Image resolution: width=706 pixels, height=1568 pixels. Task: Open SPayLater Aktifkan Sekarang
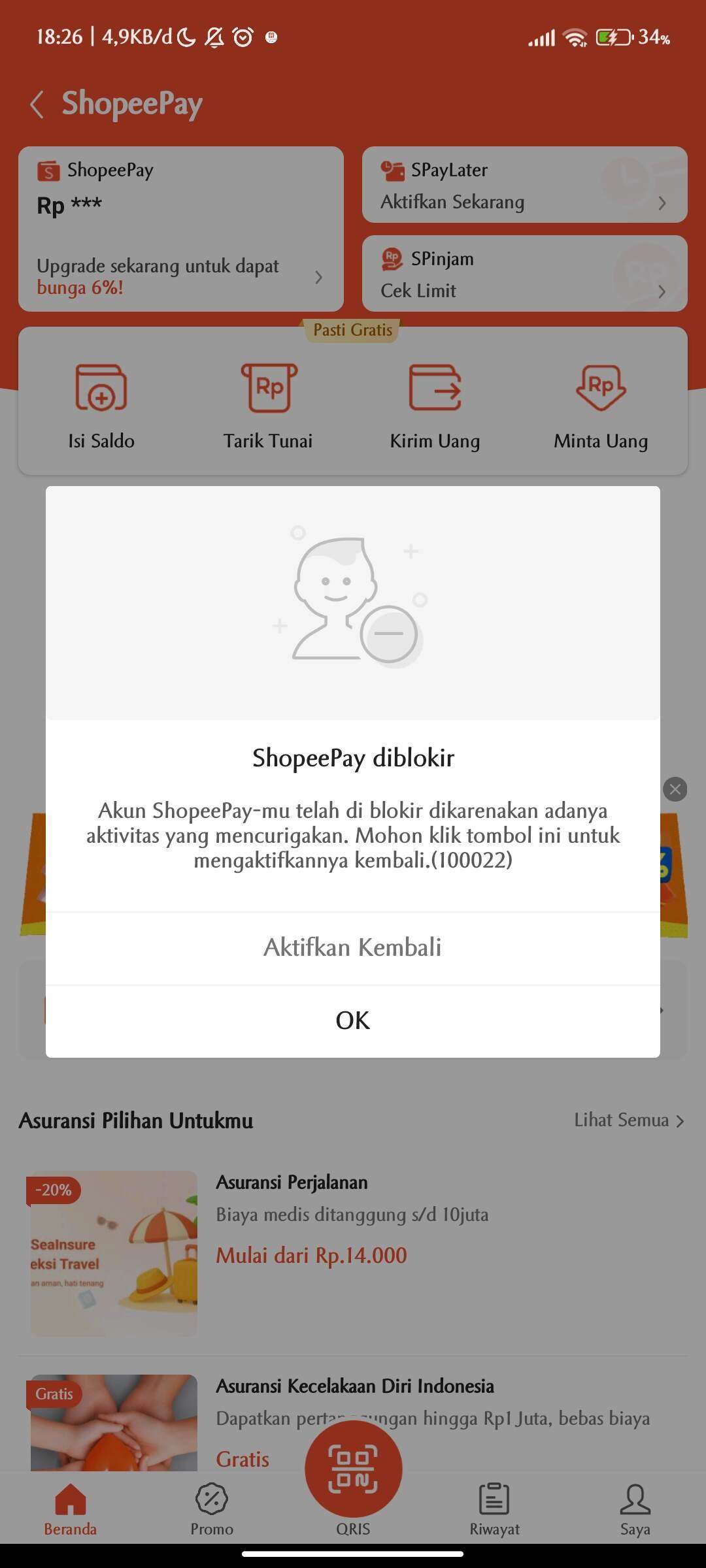pyautogui.click(x=524, y=185)
